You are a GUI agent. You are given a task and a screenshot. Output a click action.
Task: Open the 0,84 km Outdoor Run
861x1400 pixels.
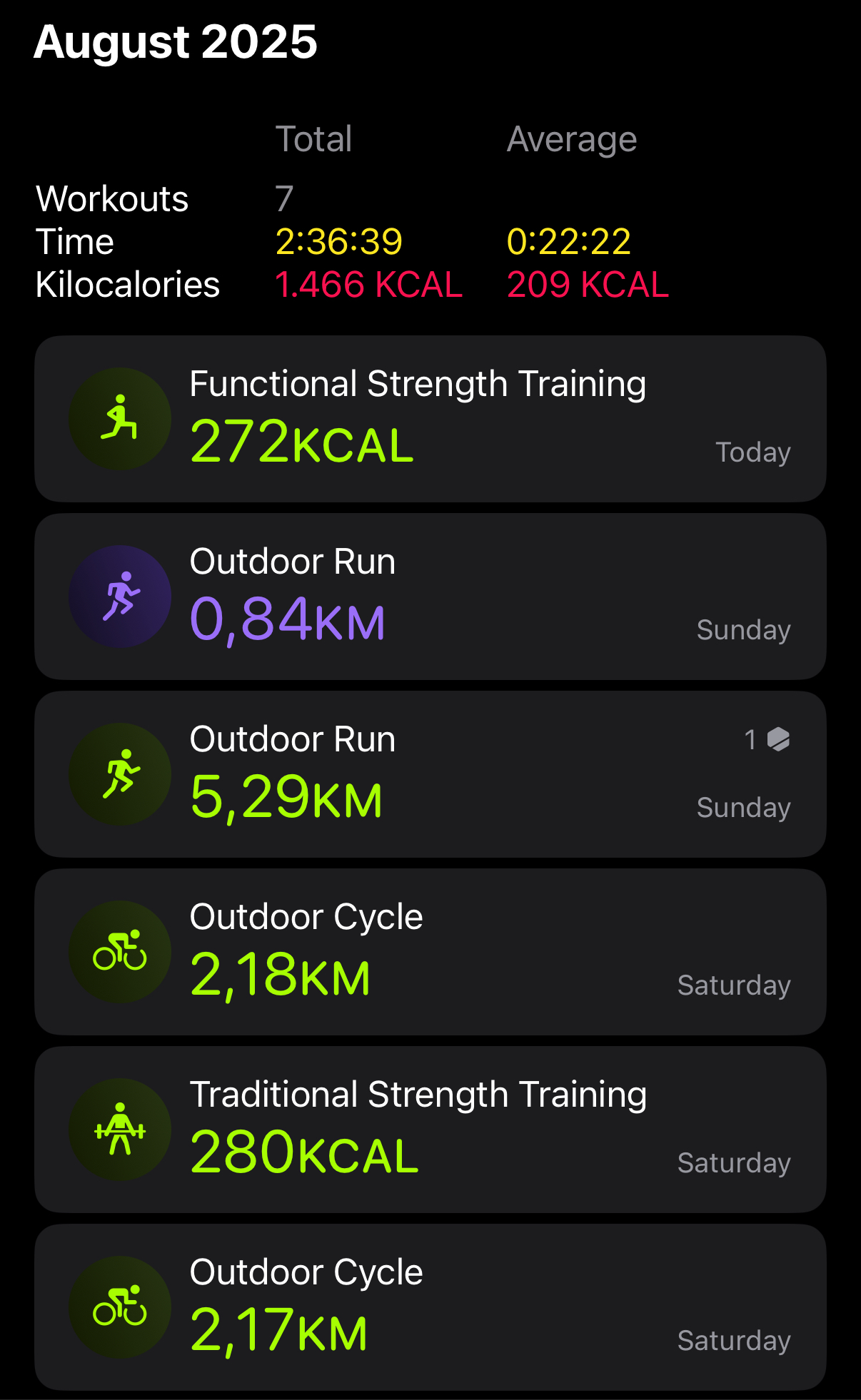[x=430, y=597]
